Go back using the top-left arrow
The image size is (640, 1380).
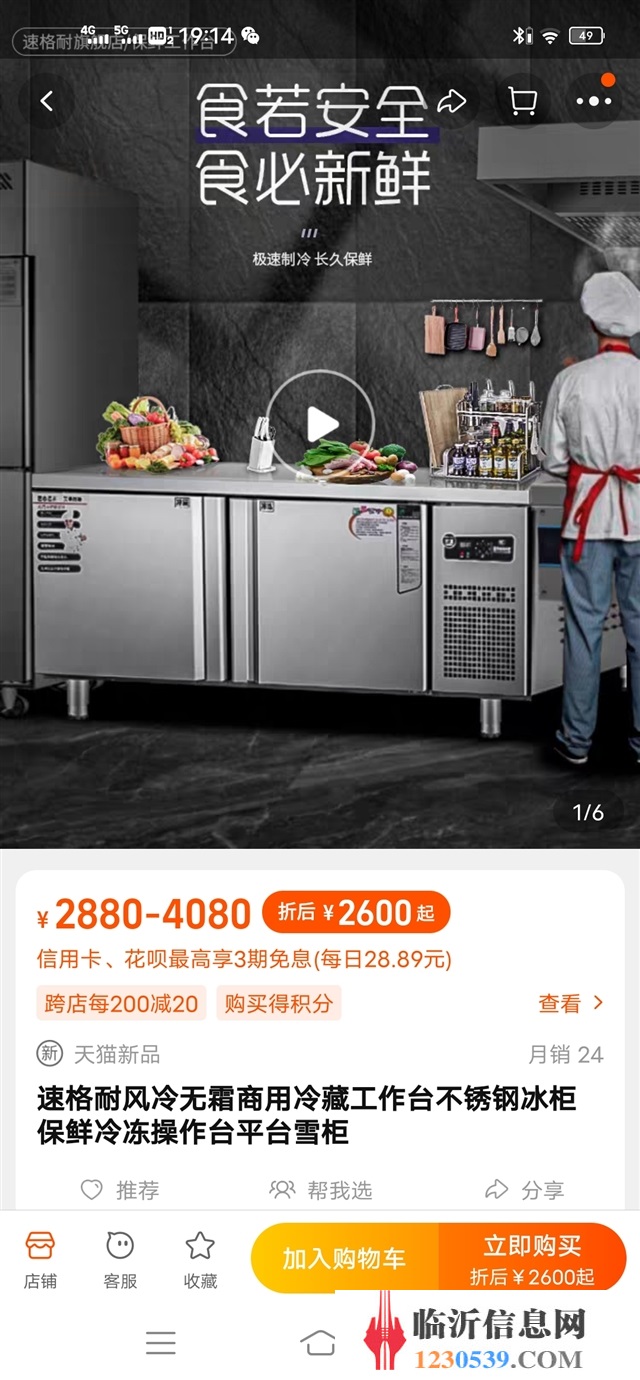[46, 101]
